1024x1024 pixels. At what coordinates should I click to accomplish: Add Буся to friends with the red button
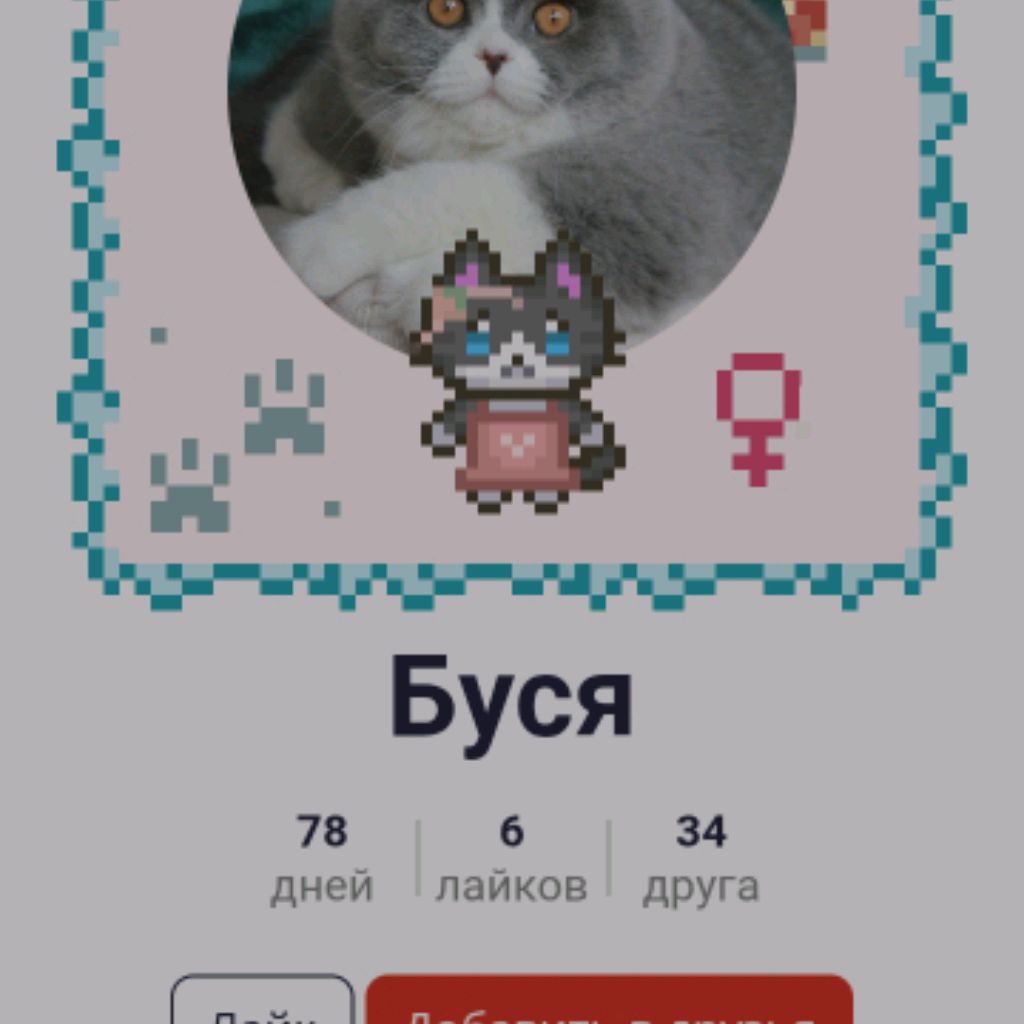(609, 1003)
